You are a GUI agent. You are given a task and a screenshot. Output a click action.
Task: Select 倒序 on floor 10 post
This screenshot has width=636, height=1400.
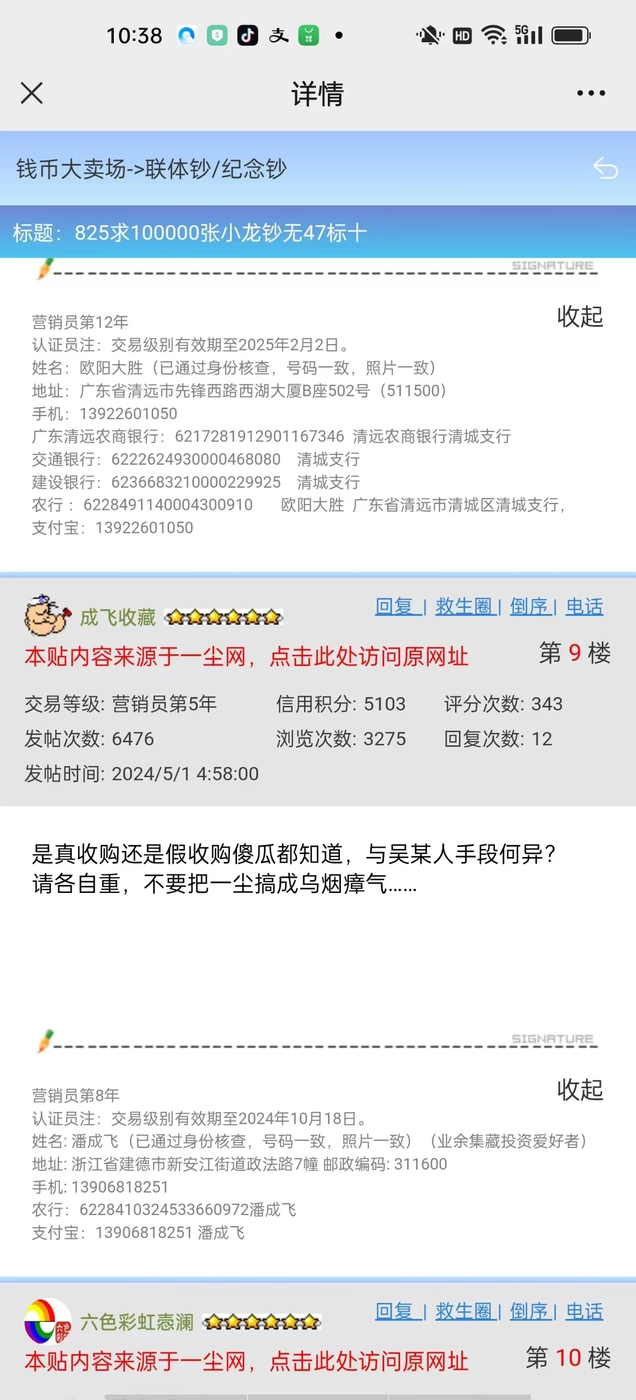(530, 1311)
